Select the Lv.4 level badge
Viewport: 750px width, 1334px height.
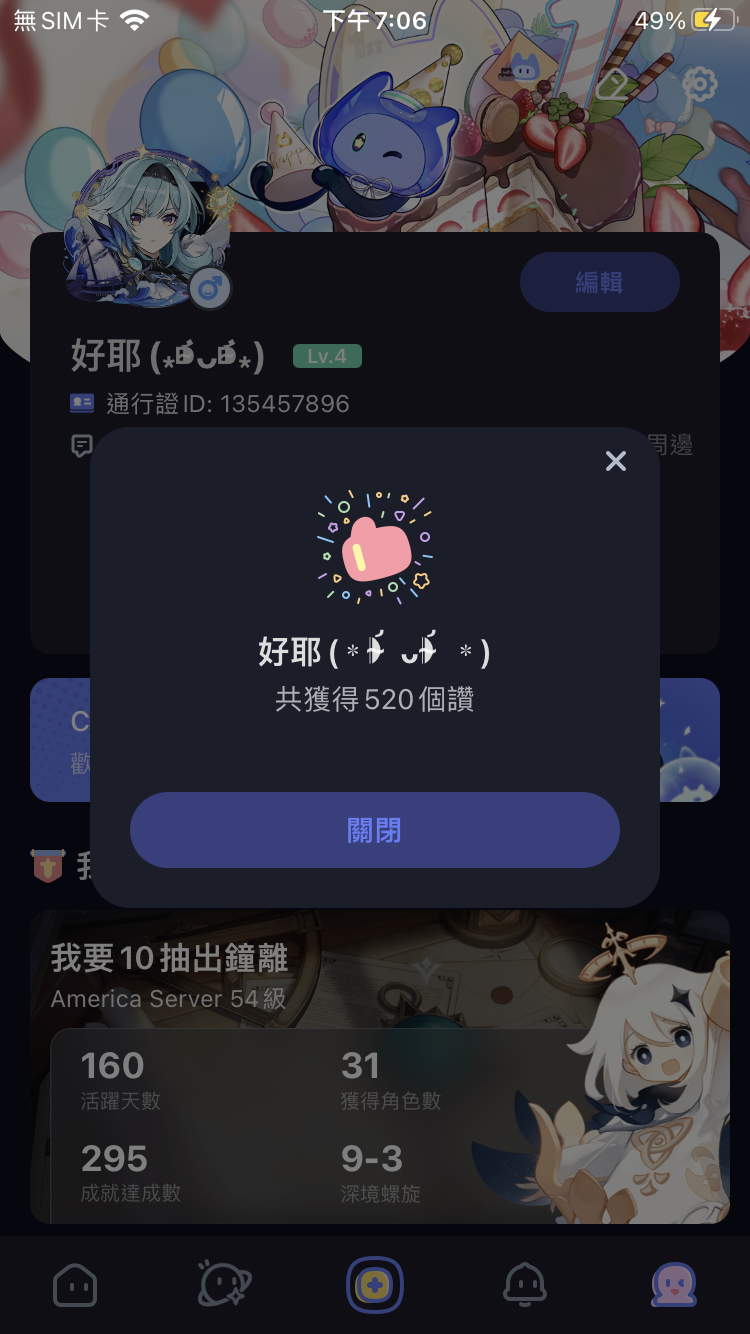pyautogui.click(x=327, y=356)
